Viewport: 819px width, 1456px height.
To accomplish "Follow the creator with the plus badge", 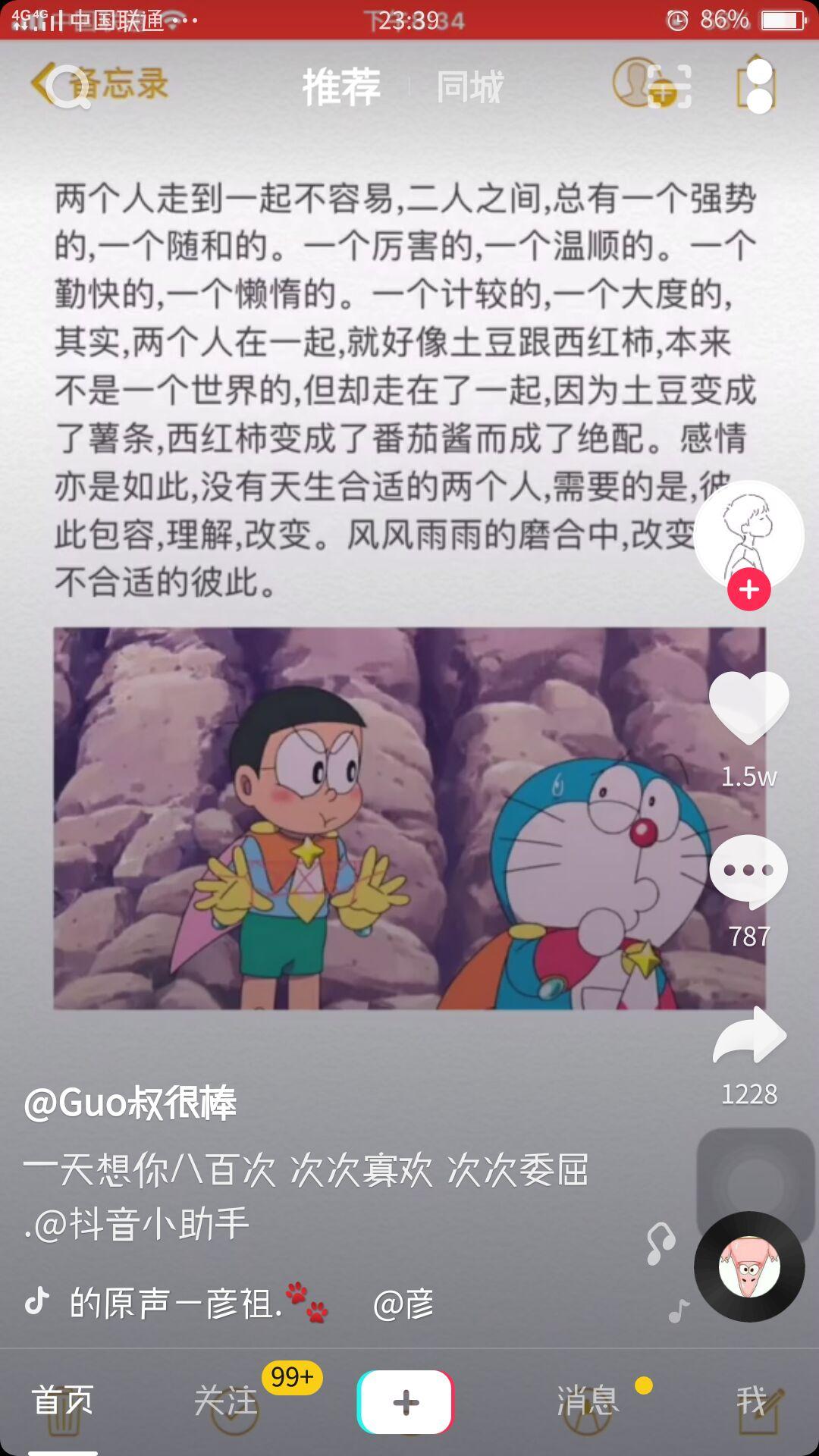I will click(x=749, y=589).
